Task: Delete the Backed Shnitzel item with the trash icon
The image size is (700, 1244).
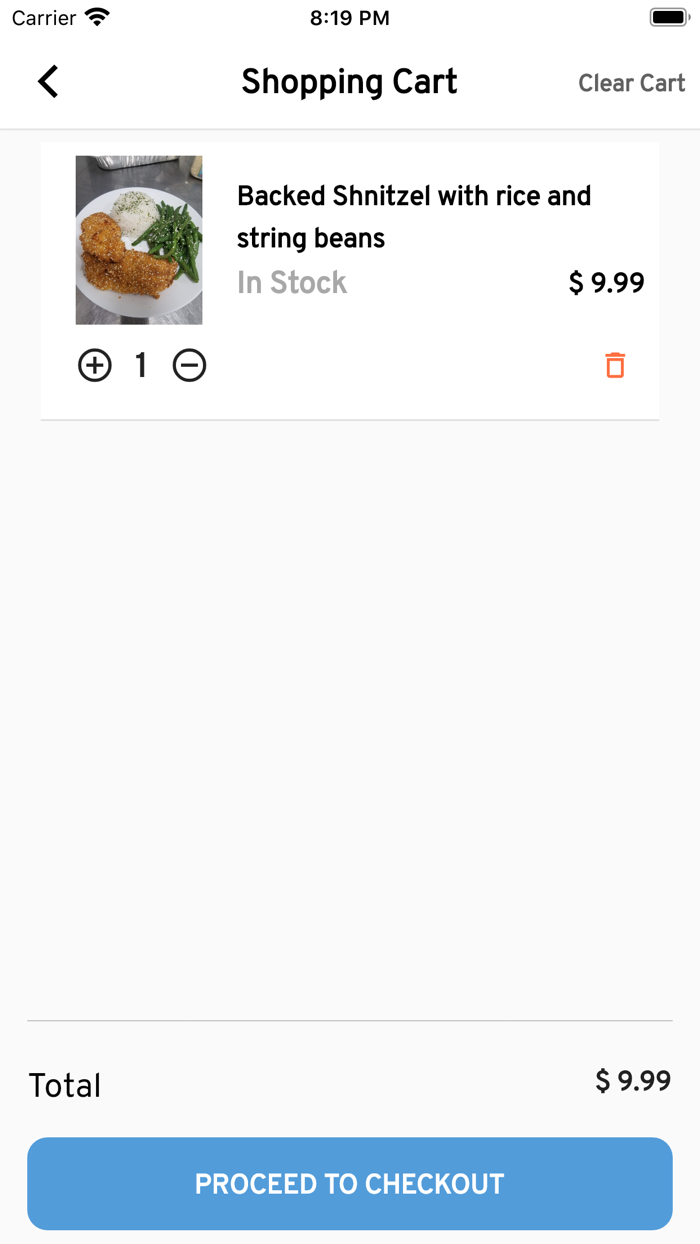Action: coord(615,366)
